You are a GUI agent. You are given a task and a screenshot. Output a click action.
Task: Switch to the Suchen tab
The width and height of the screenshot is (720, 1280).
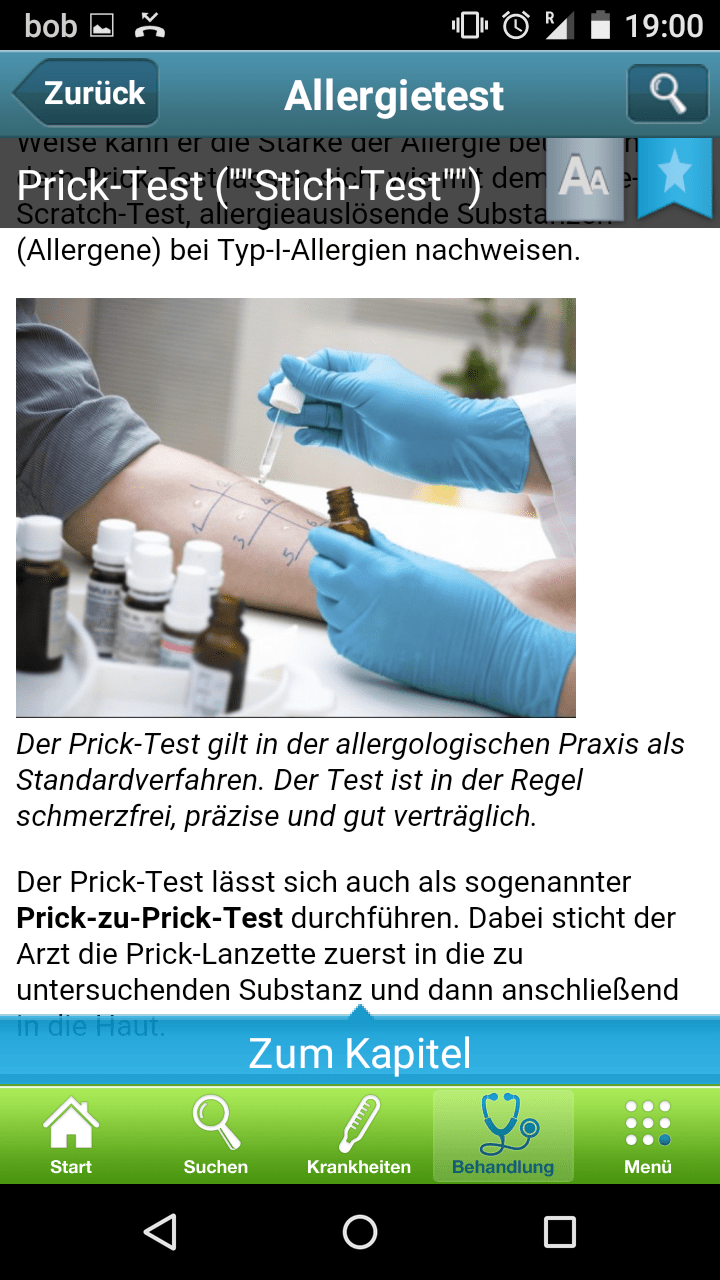pos(216,1136)
